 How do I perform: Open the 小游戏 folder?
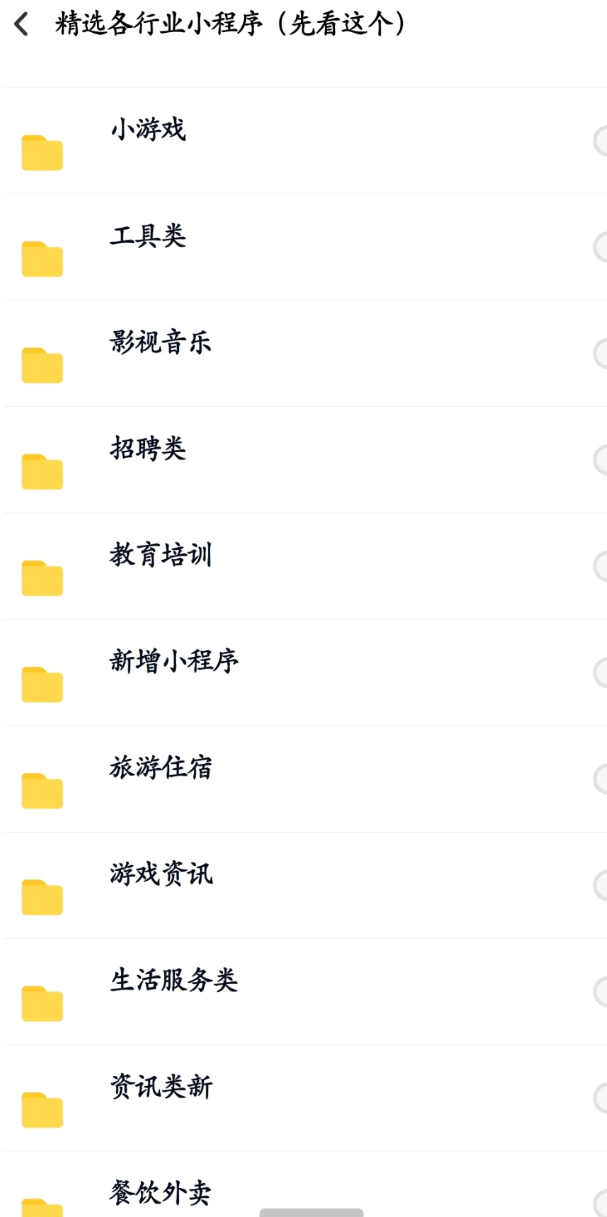[x=148, y=130]
